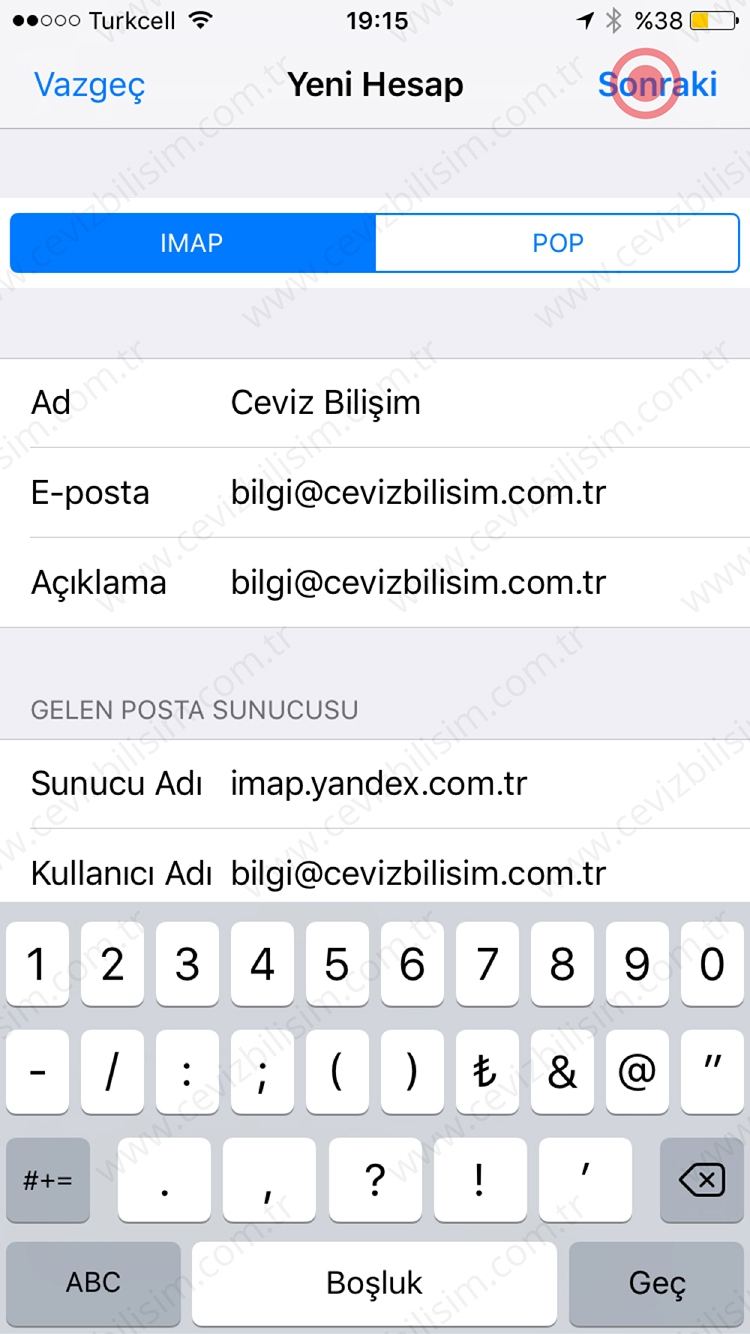
Task: Tap the Geç return key
Action: 657,1283
